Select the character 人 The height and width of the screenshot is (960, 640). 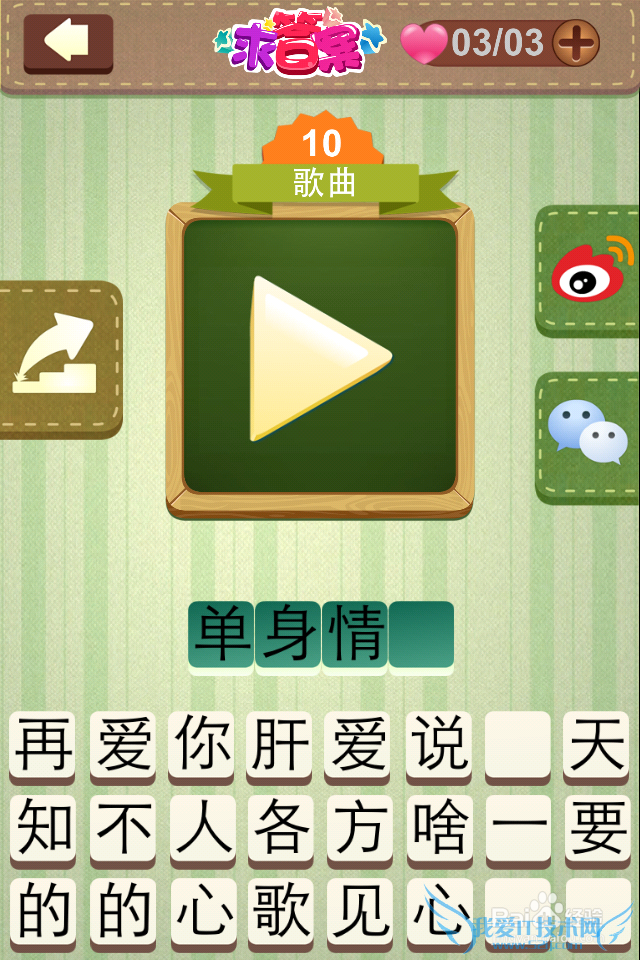click(201, 829)
